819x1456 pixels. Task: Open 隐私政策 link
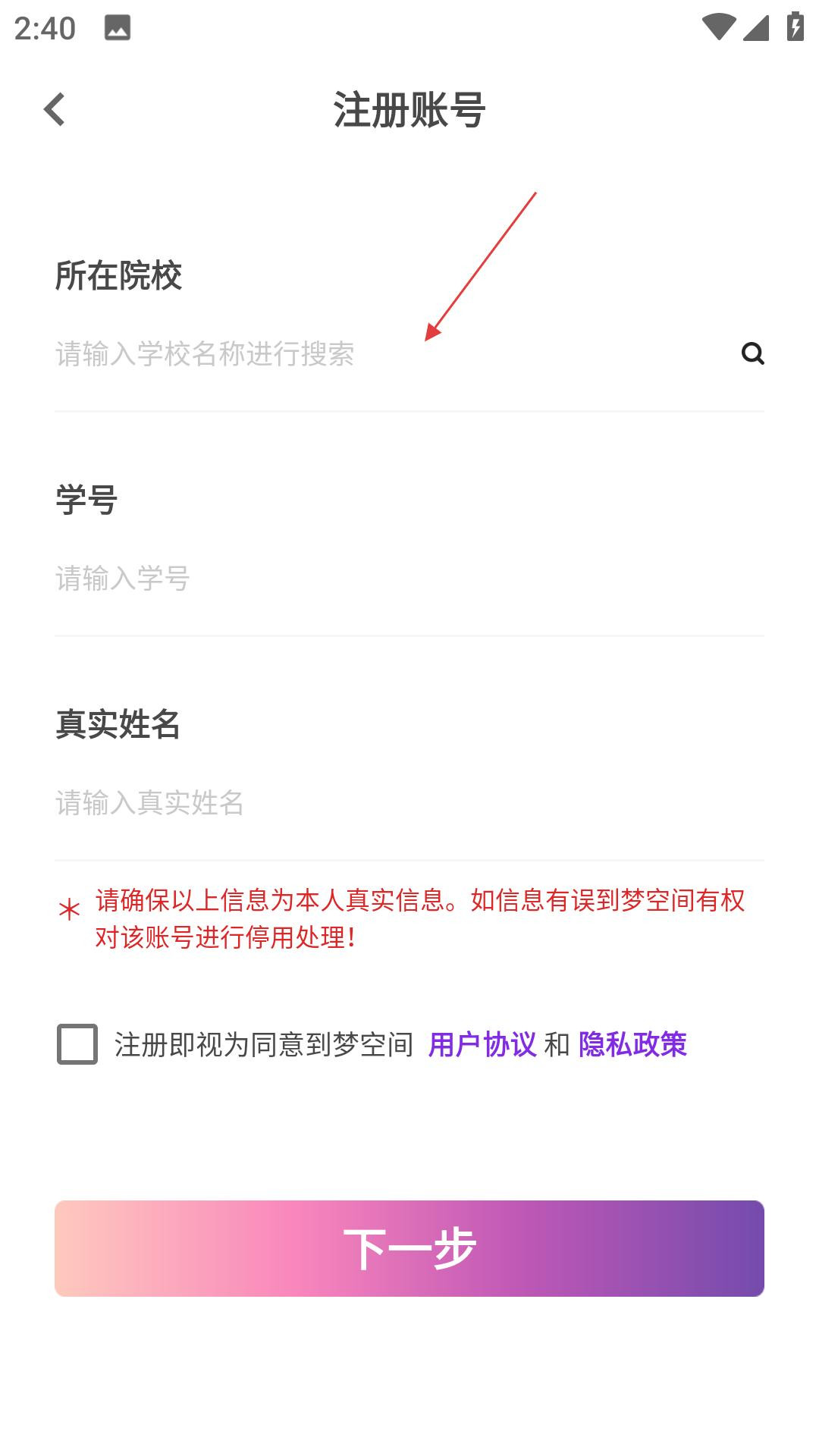[634, 1046]
